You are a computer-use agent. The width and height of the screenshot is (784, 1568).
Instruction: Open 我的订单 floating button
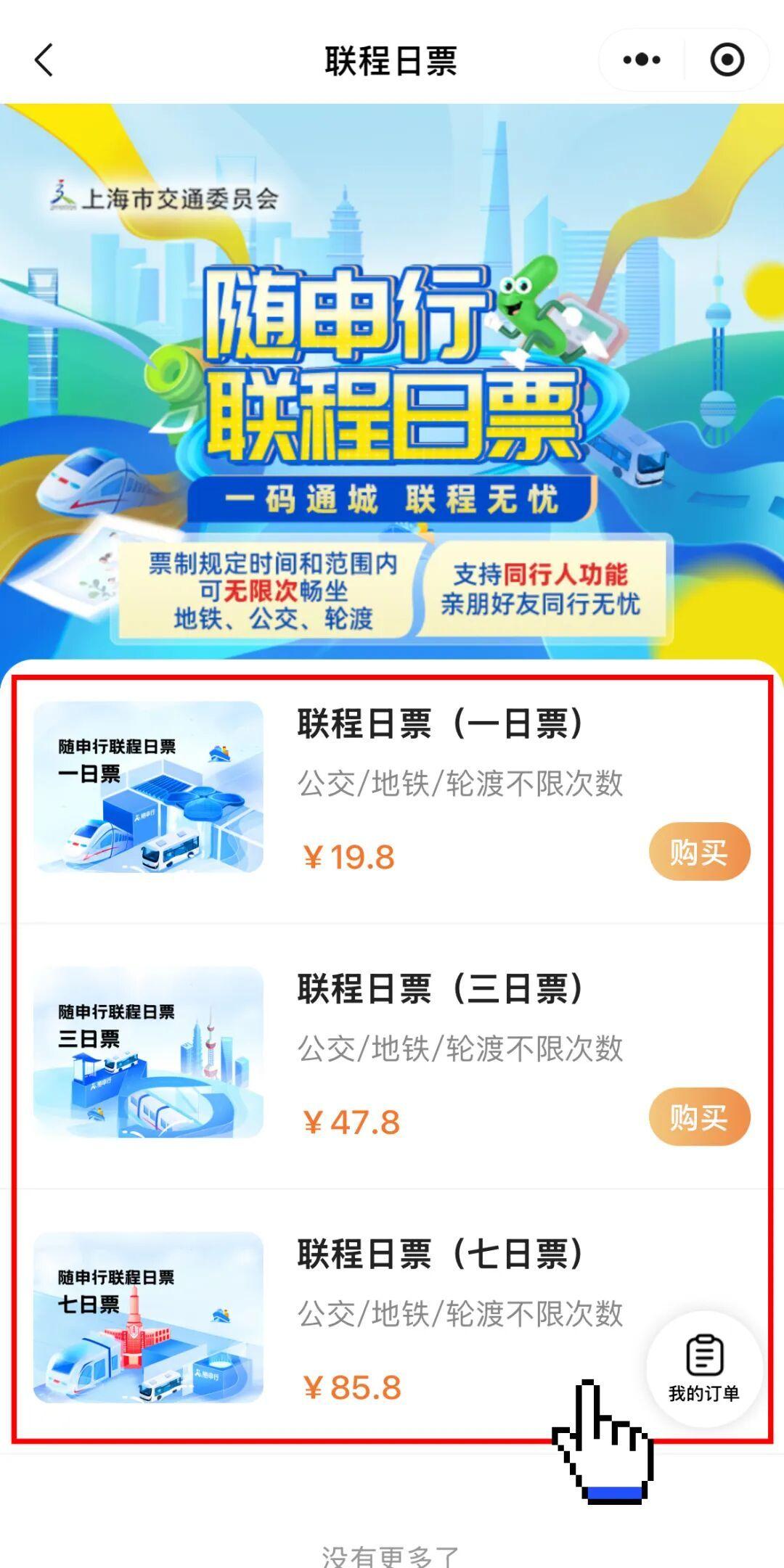point(703,1368)
